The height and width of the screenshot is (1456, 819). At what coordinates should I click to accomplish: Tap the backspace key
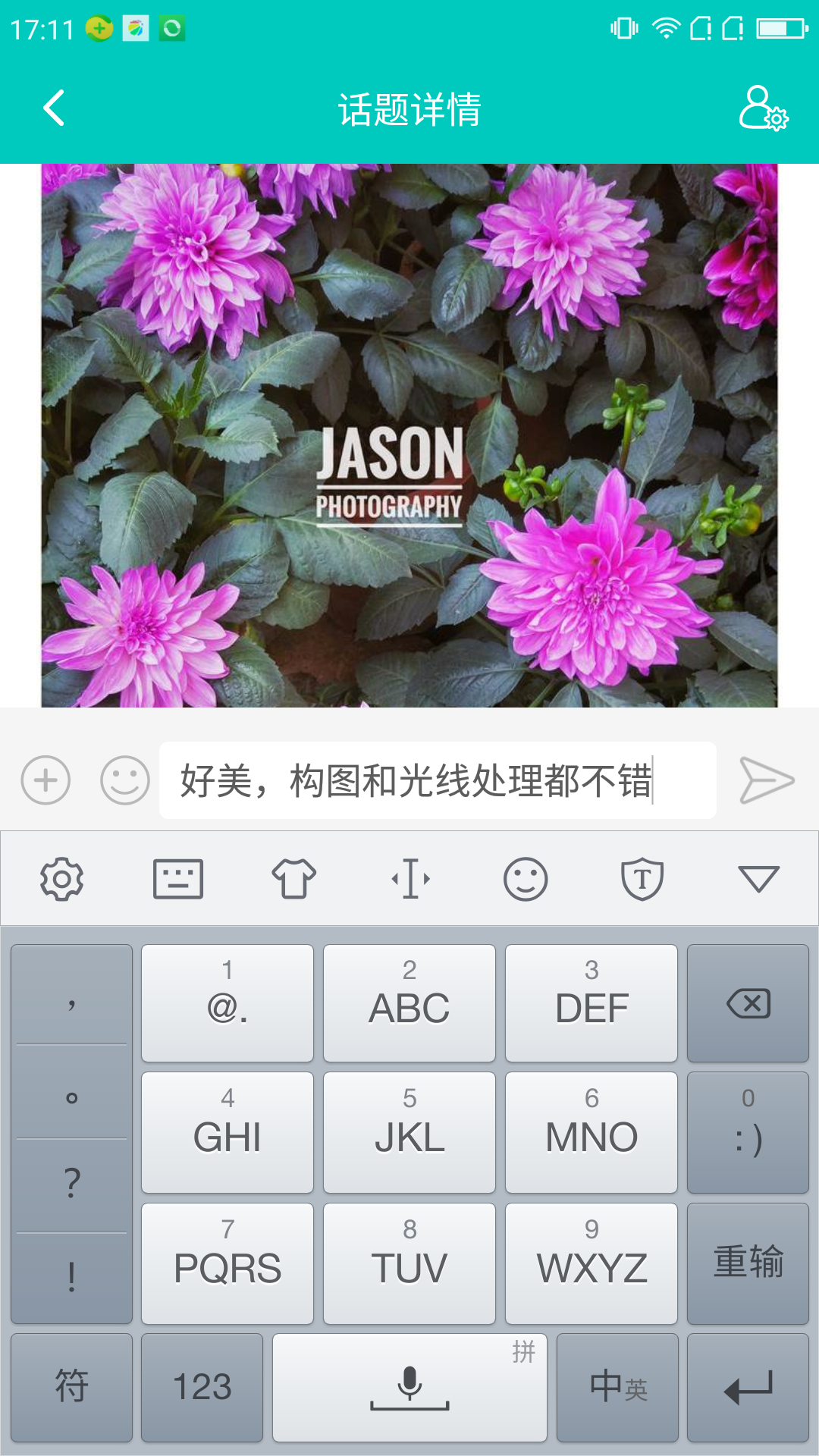[x=748, y=1003]
